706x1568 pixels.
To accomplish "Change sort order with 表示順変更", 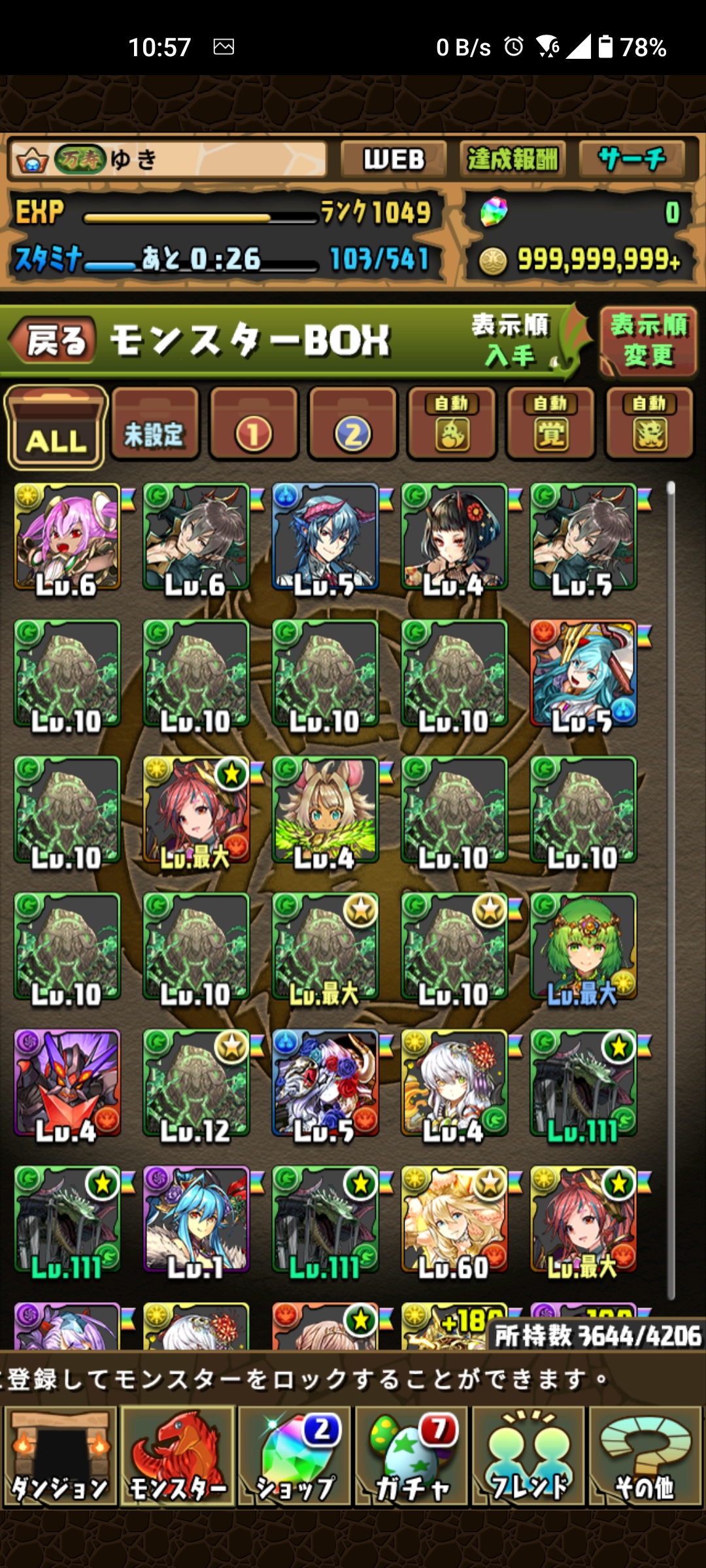I will tap(648, 341).
